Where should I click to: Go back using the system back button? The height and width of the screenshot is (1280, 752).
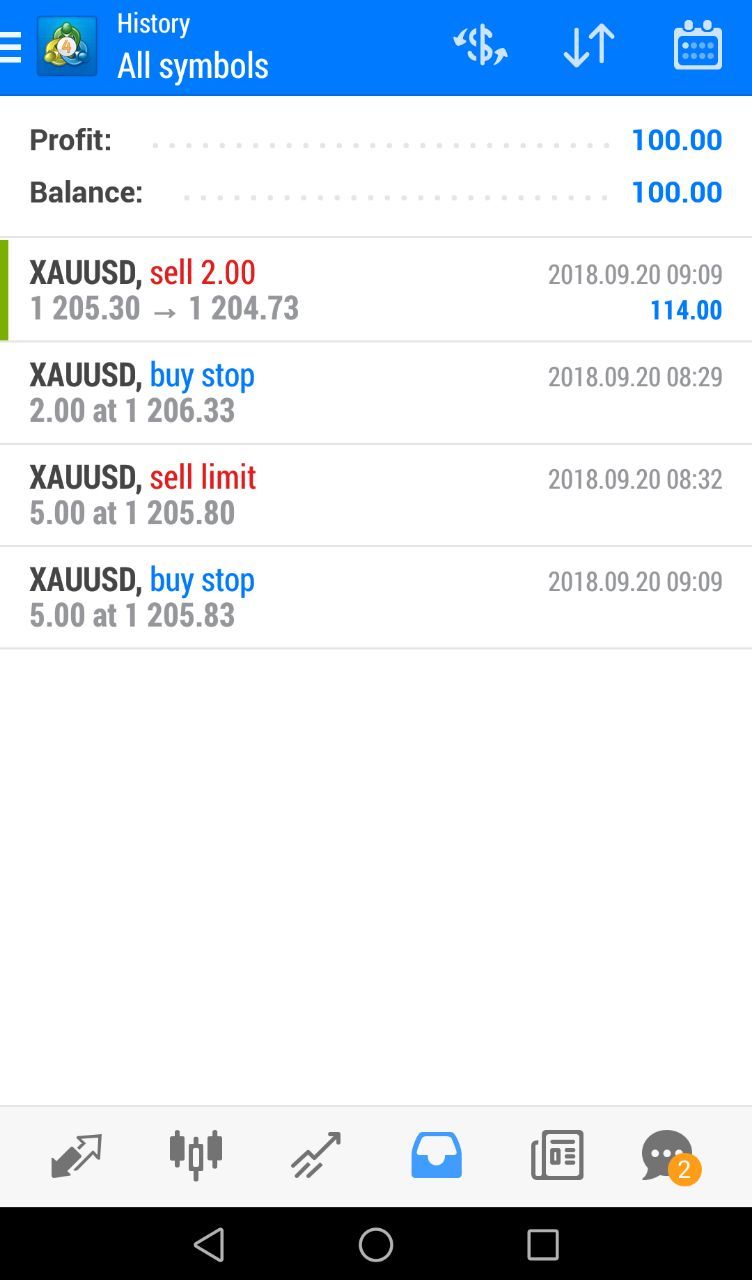pyautogui.click(x=209, y=1244)
